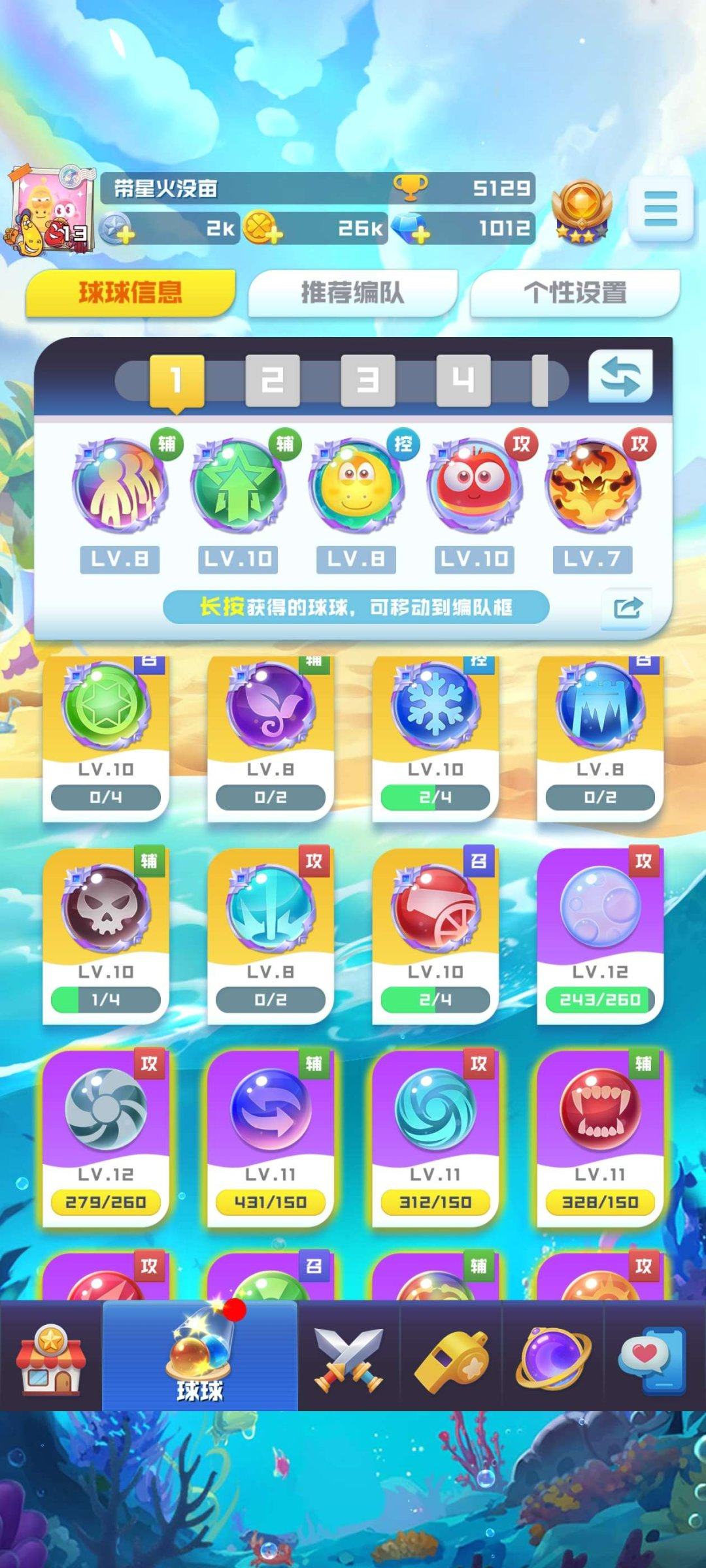
Task: Open the ball card showing 431/150
Action: pos(270,1137)
